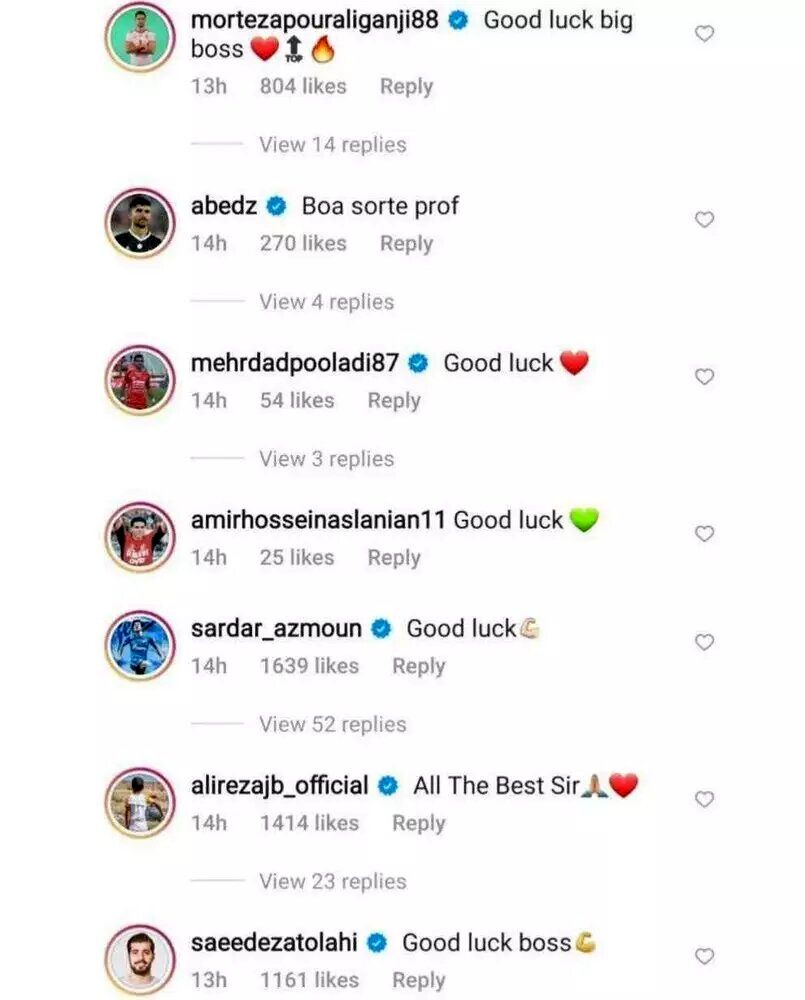This screenshot has height=1000, width=805.
Task: Open amirhosseinaslanian11's profile avatar
Action: [140, 537]
